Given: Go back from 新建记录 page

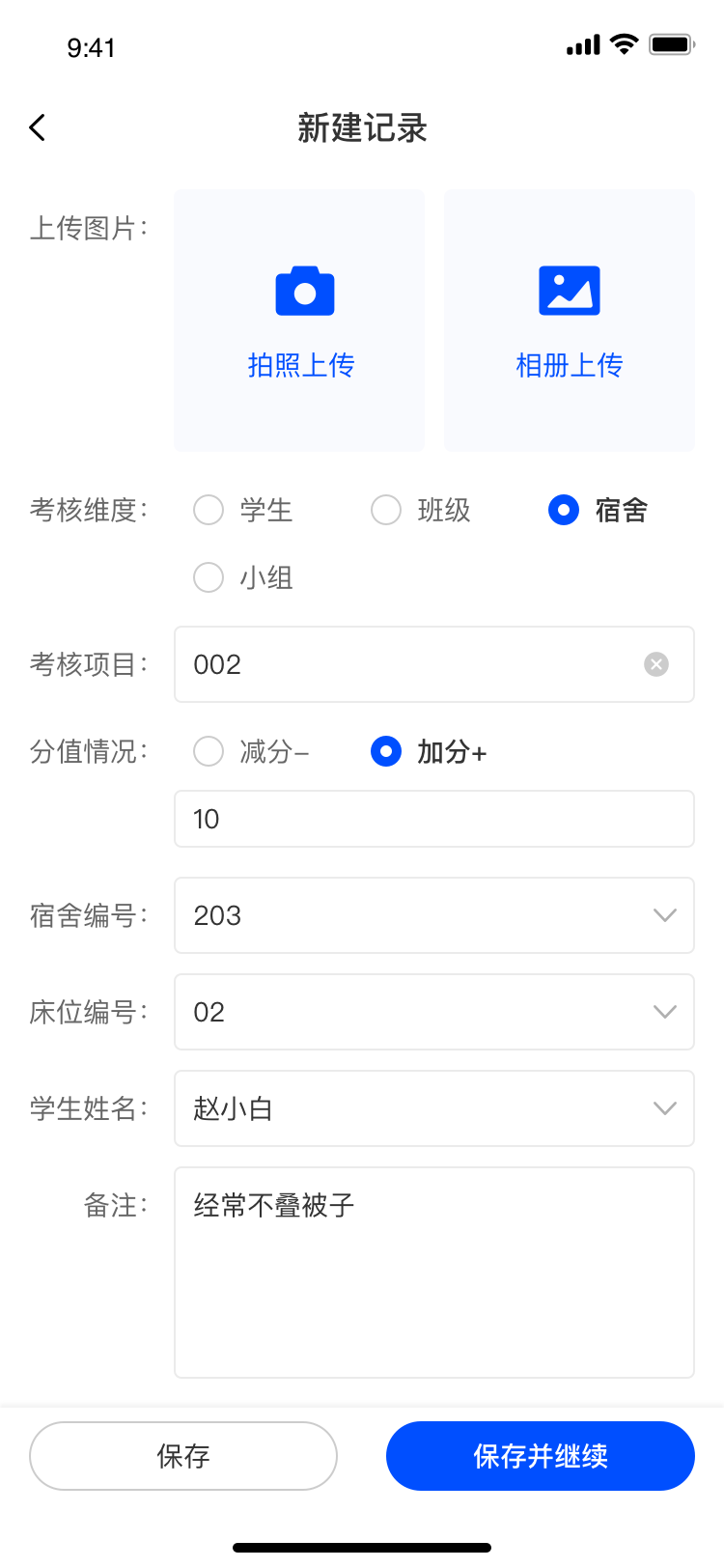Looking at the screenshot, I should [x=38, y=127].
